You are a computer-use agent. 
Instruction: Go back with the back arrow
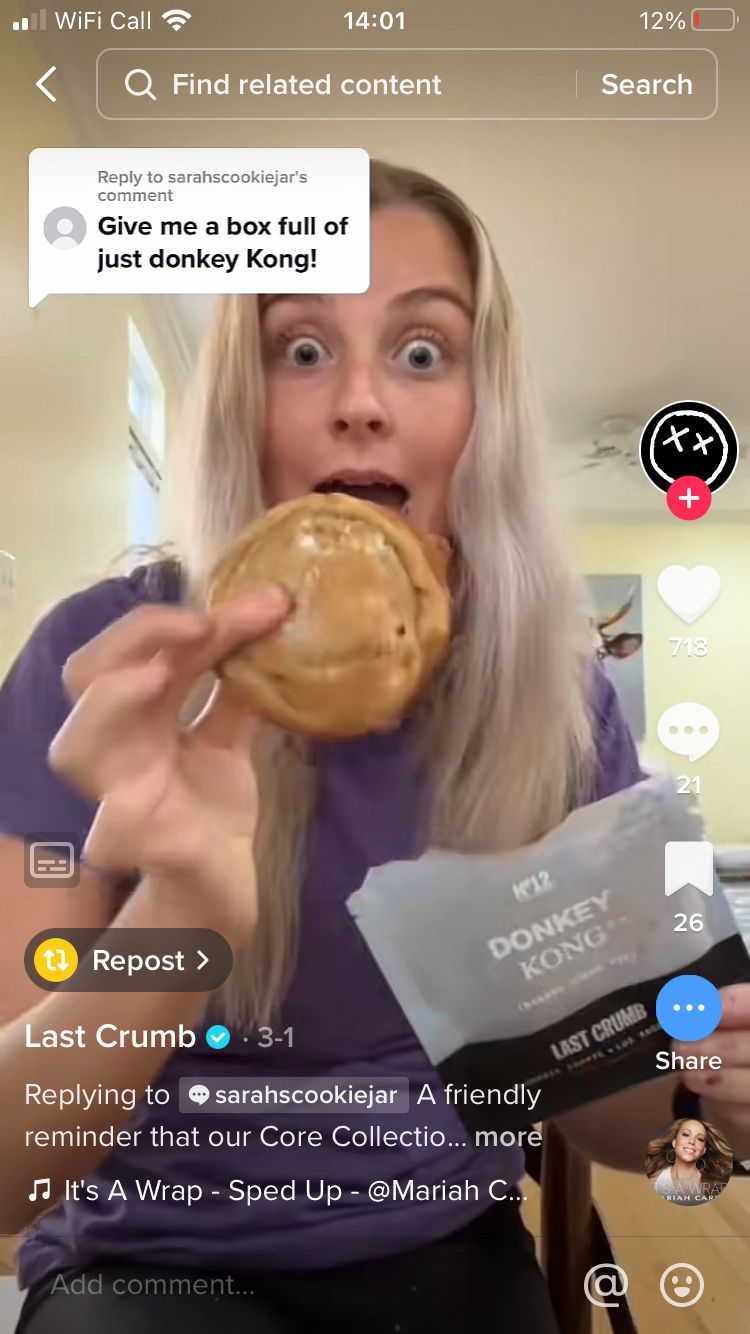(x=44, y=84)
